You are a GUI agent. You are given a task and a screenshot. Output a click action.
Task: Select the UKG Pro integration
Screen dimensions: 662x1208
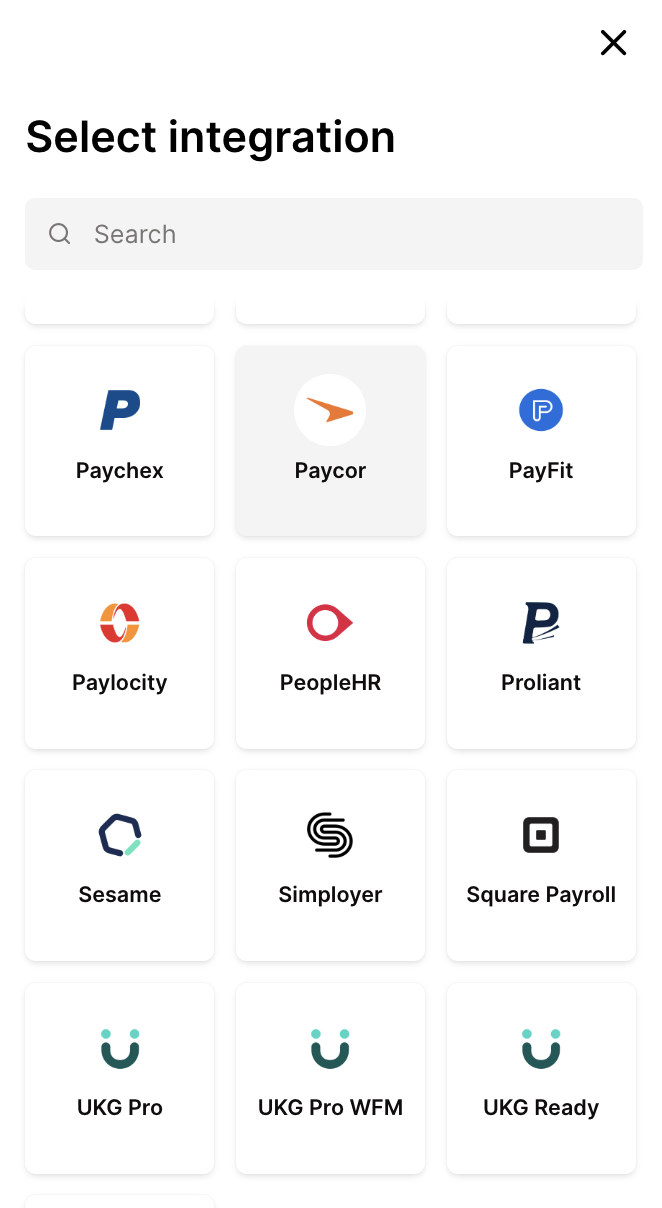(120, 1078)
